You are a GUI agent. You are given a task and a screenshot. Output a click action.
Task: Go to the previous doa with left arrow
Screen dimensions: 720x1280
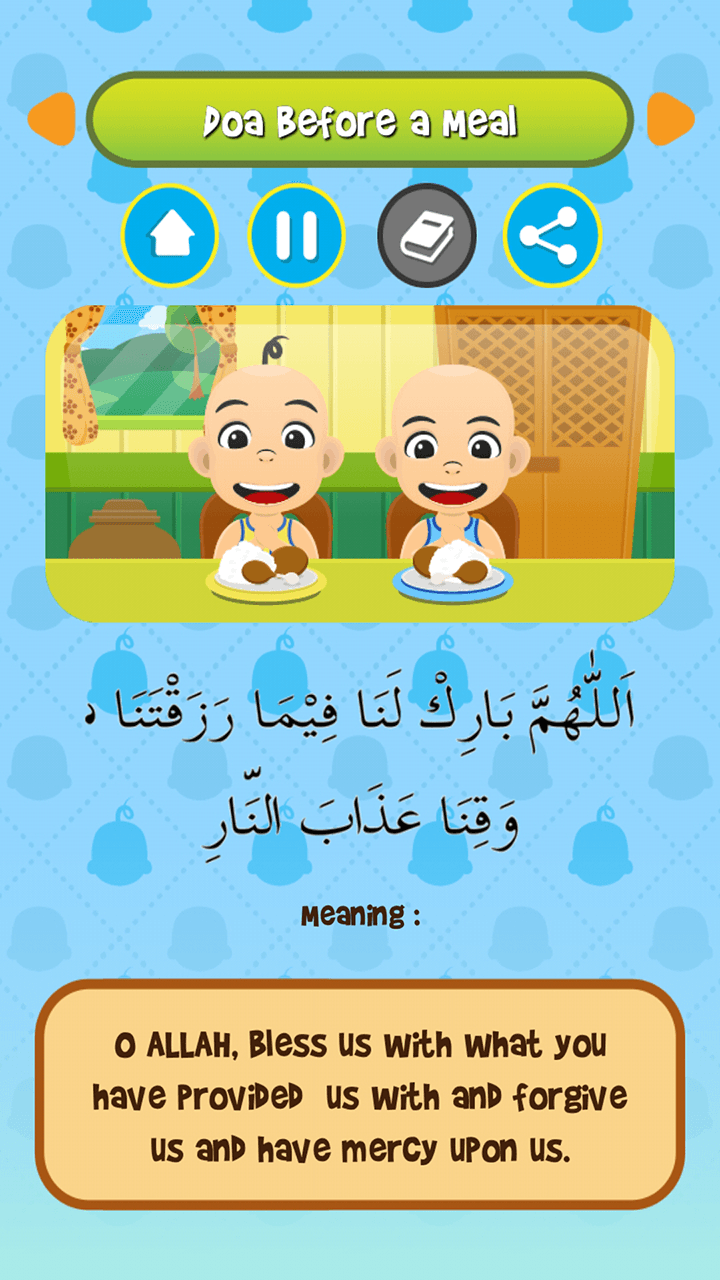(x=52, y=119)
